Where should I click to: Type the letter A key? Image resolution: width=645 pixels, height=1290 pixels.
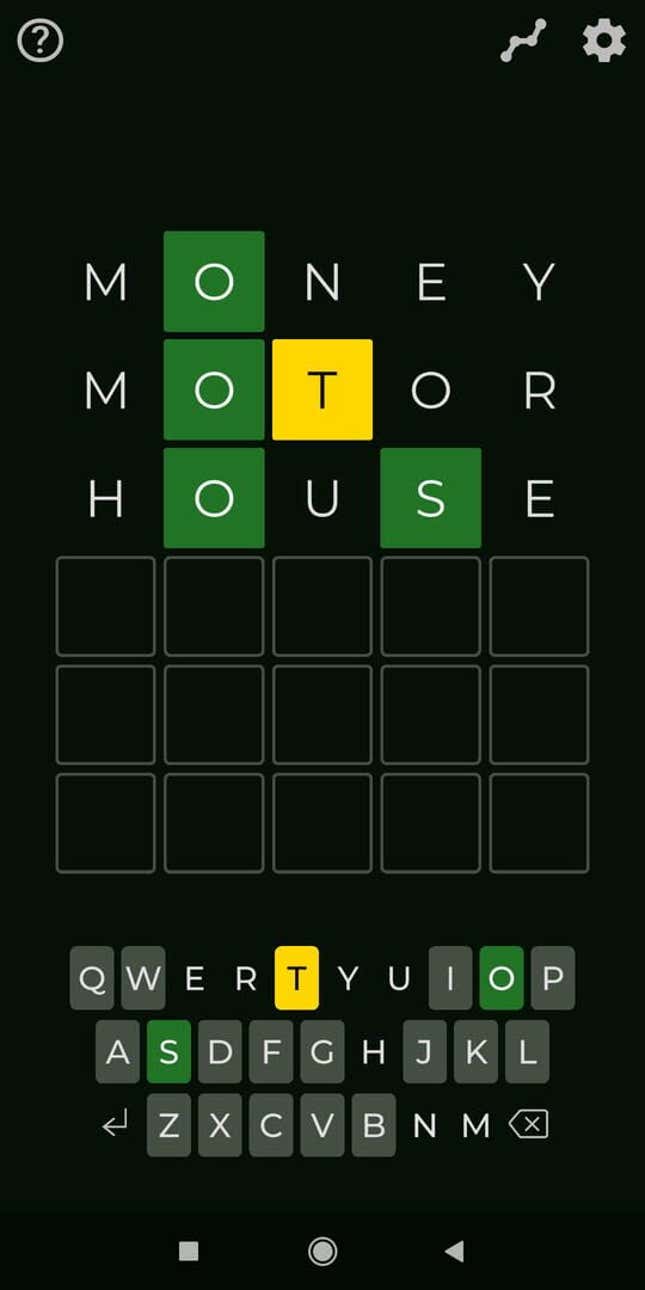coord(118,1052)
